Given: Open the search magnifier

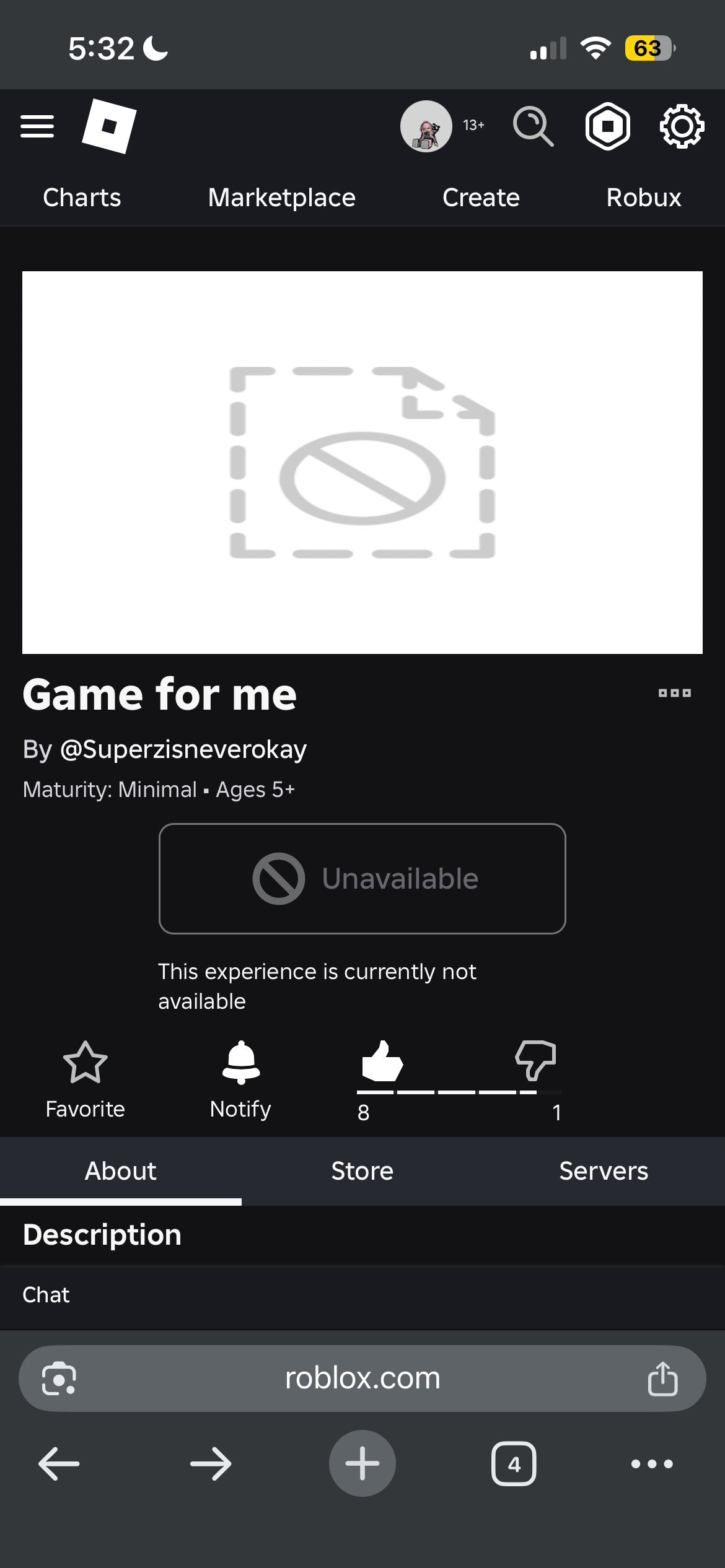Looking at the screenshot, I should pyautogui.click(x=533, y=126).
